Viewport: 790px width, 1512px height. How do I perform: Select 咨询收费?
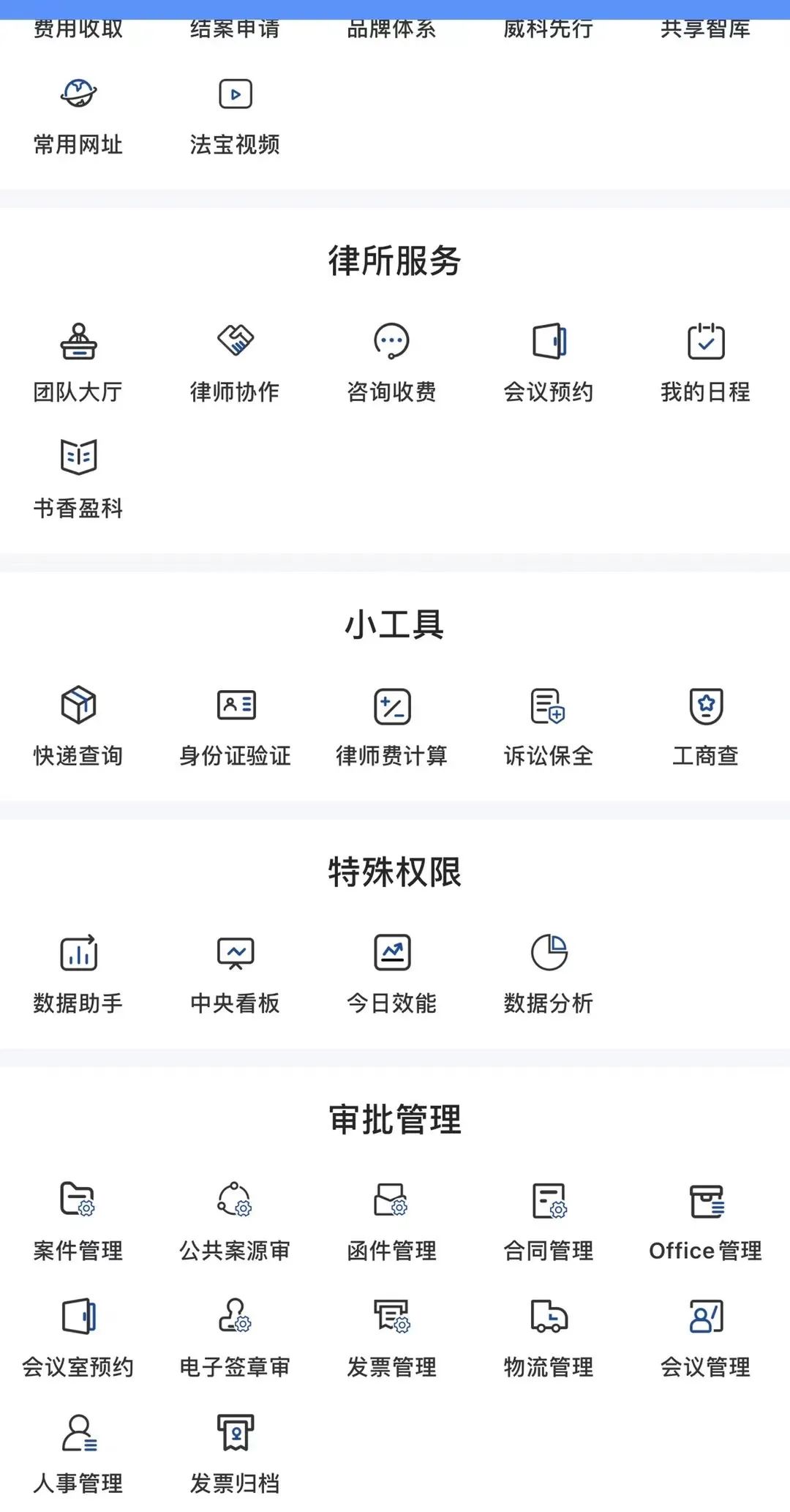click(x=391, y=362)
